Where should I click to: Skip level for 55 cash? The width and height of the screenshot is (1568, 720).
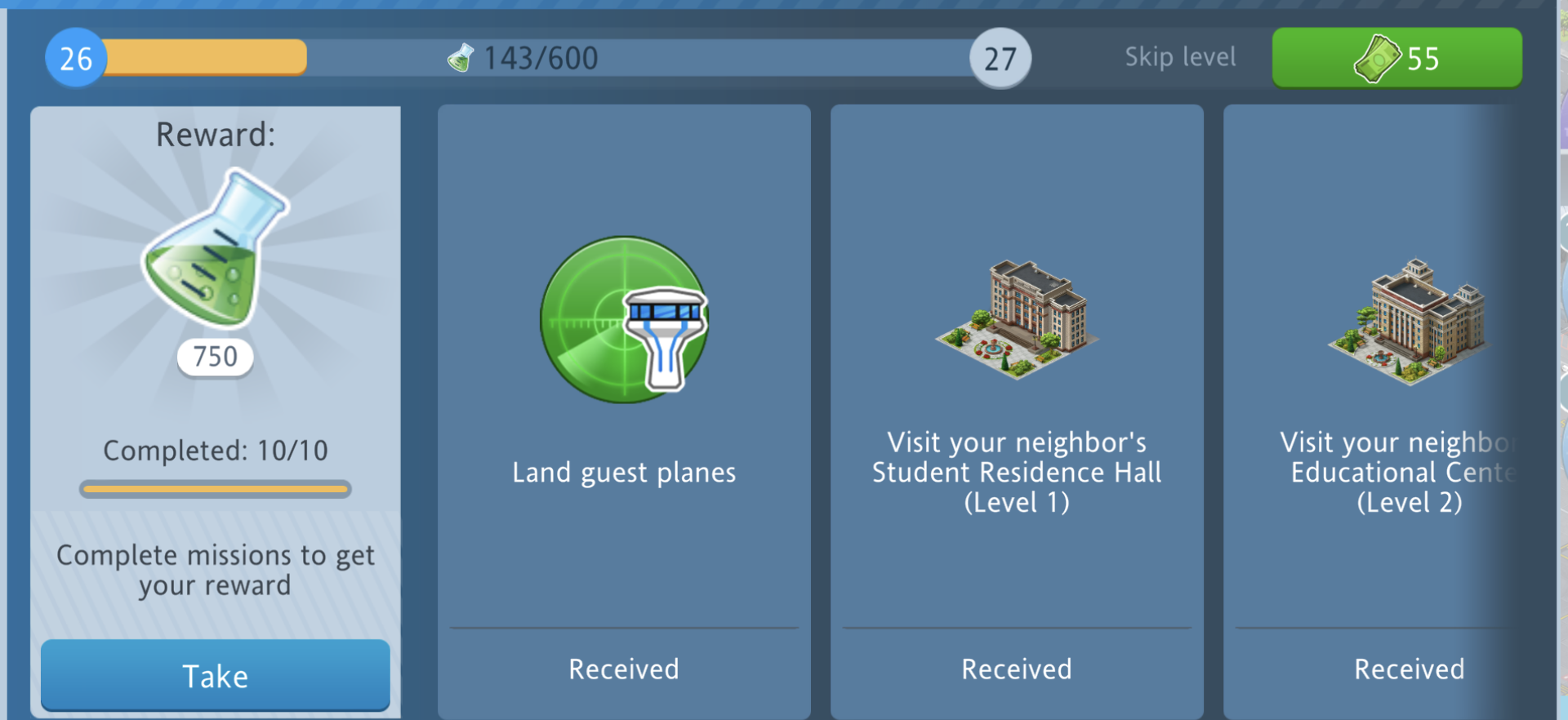click(x=1396, y=58)
